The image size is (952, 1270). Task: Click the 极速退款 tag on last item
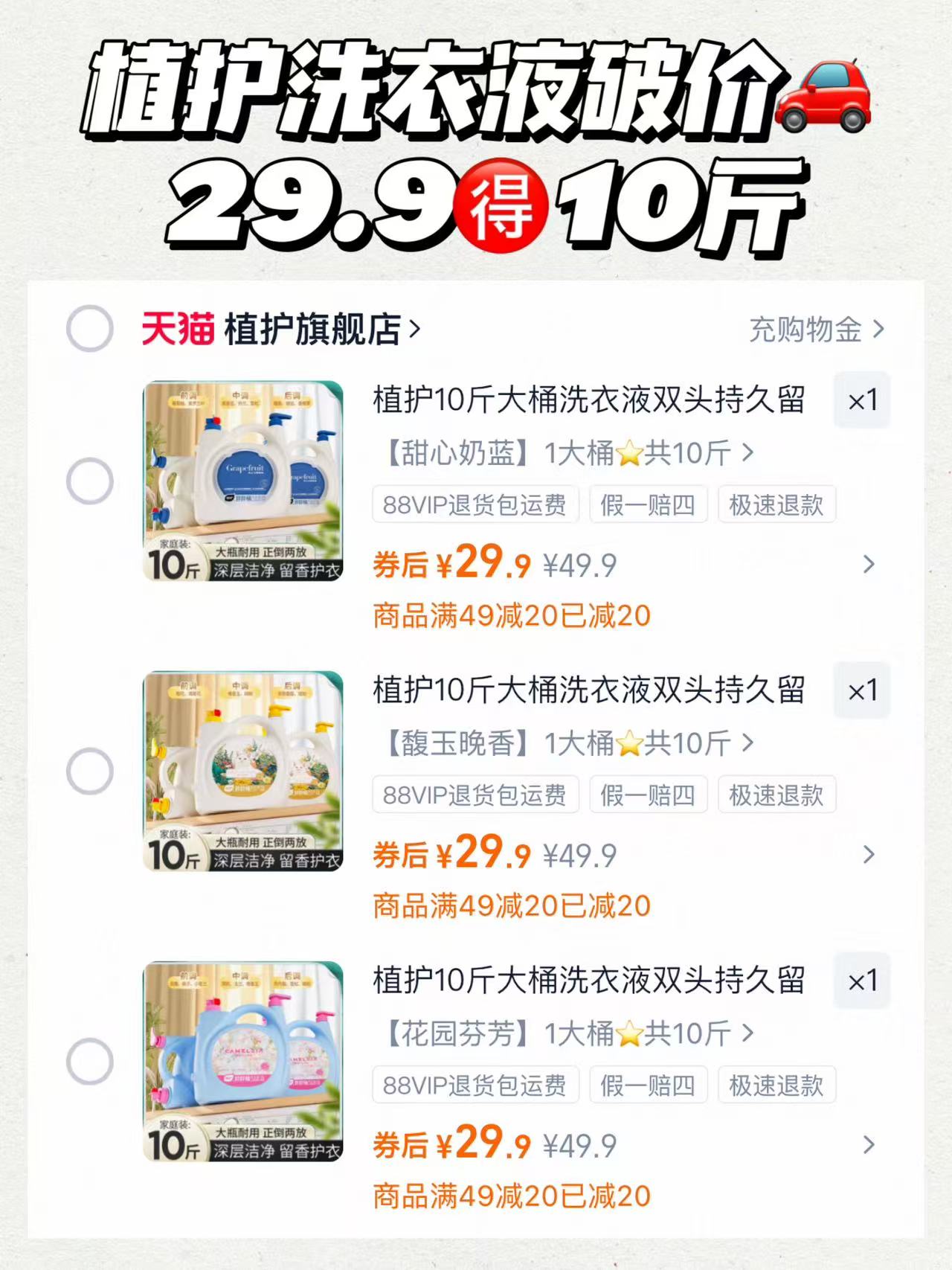click(776, 1085)
